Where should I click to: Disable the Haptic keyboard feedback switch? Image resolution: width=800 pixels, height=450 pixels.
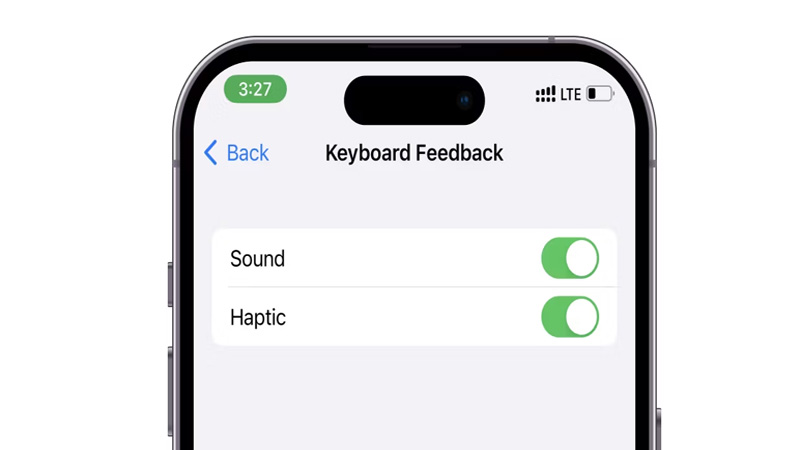coord(569,317)
